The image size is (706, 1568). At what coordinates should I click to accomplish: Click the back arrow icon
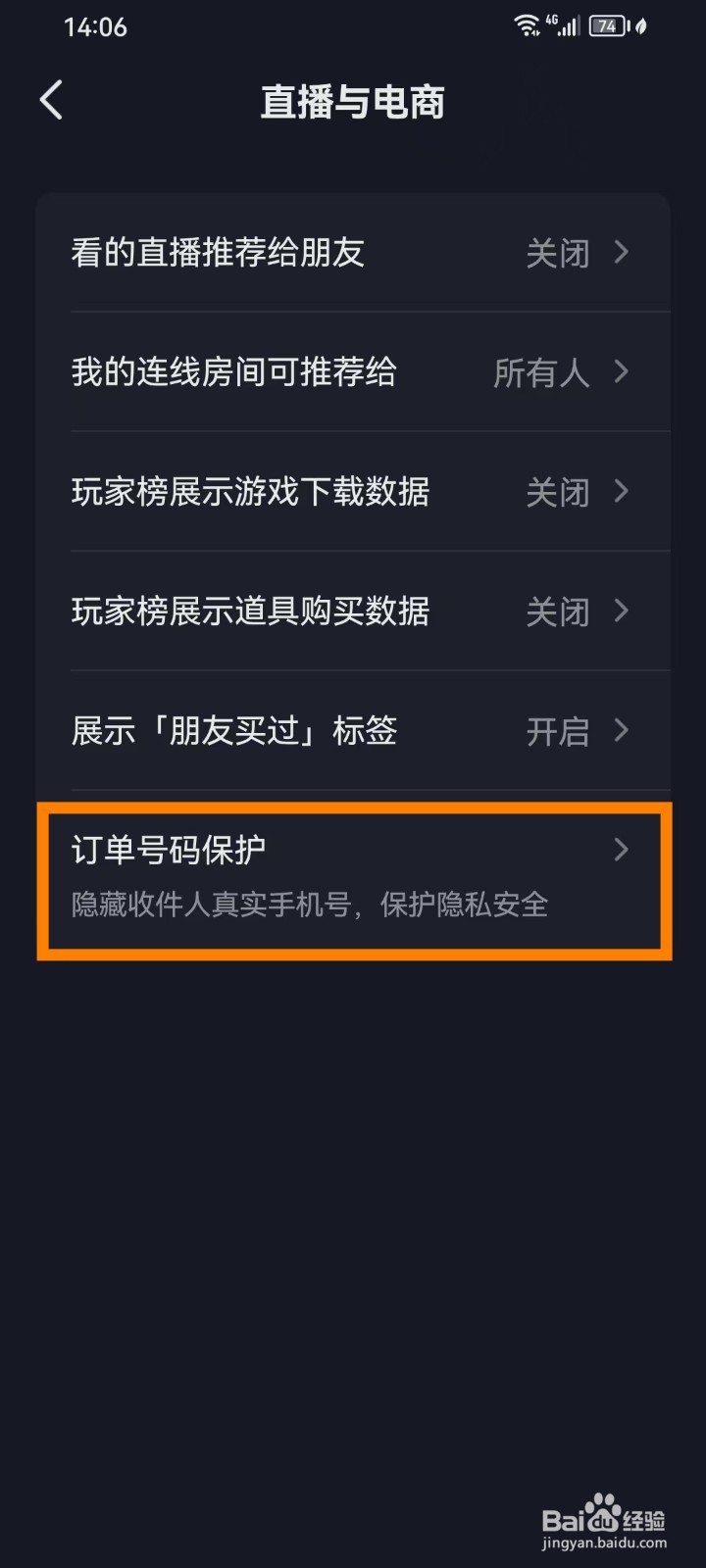[x=50, y=100]
